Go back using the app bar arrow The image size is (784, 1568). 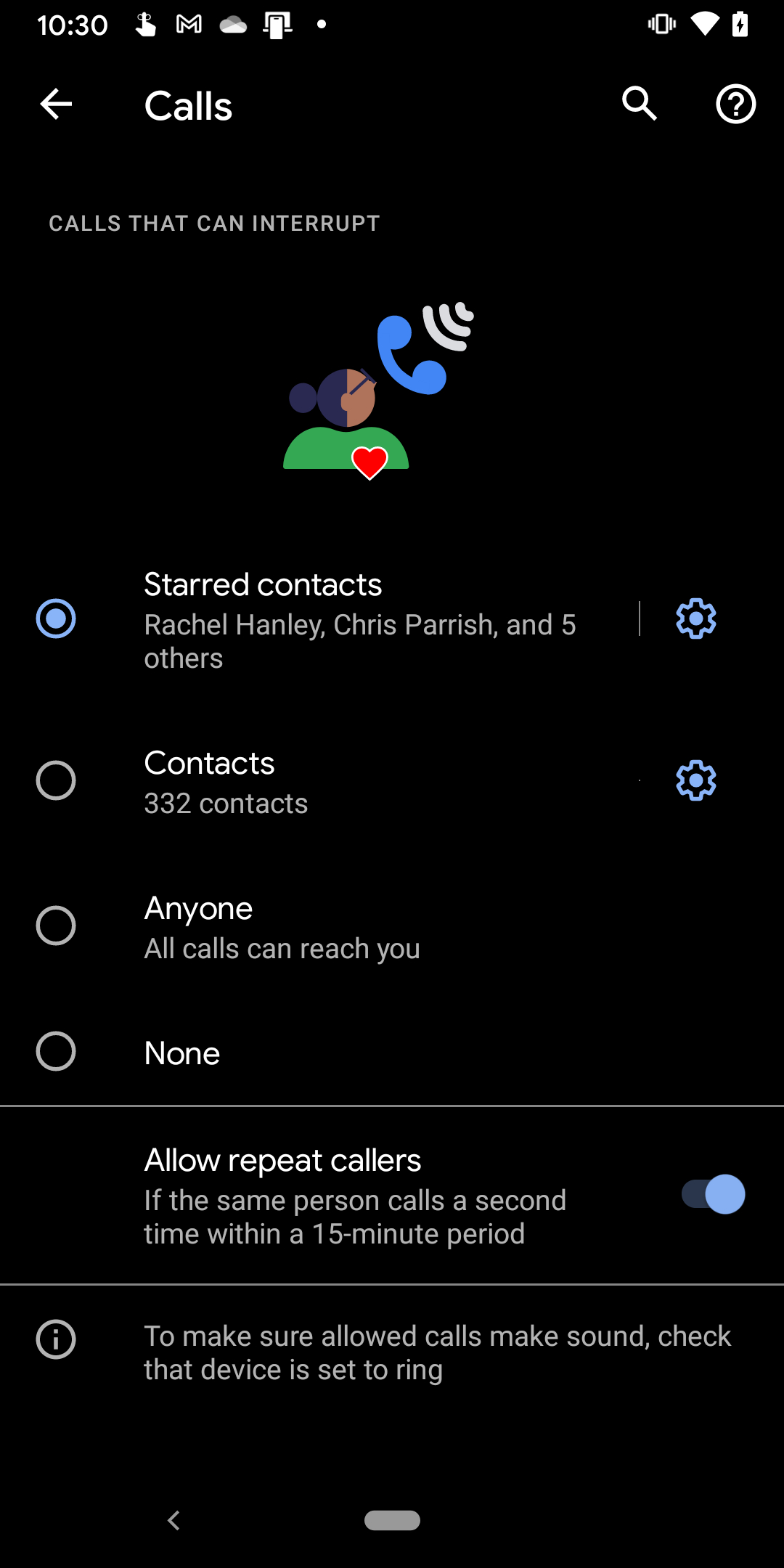coord(56,105)
